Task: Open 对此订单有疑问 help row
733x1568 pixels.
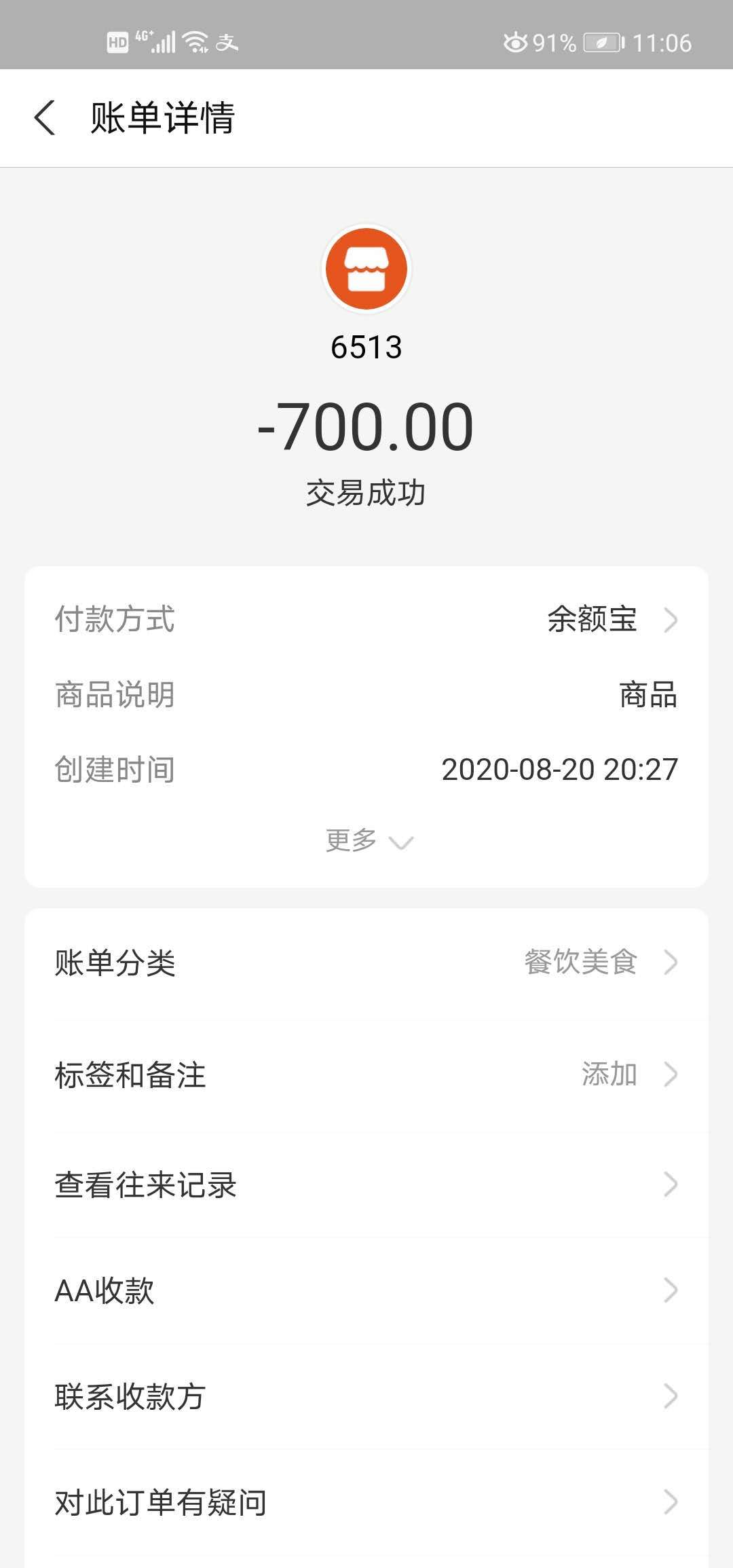Action: [x=366, y=1502]
